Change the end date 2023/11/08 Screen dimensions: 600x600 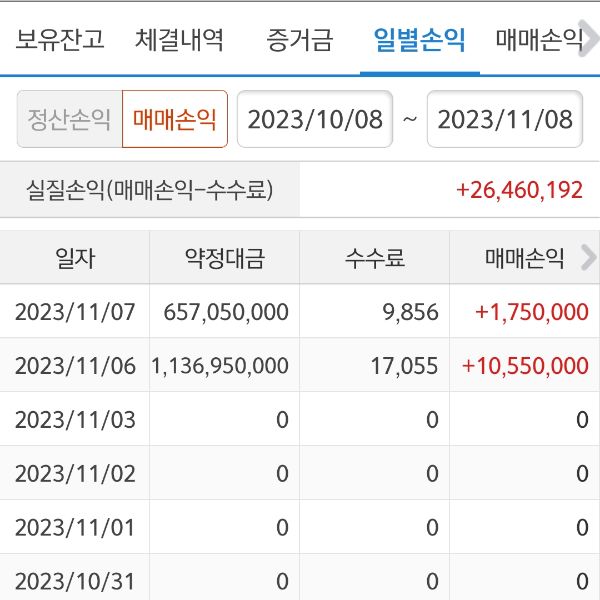(505, 120)
